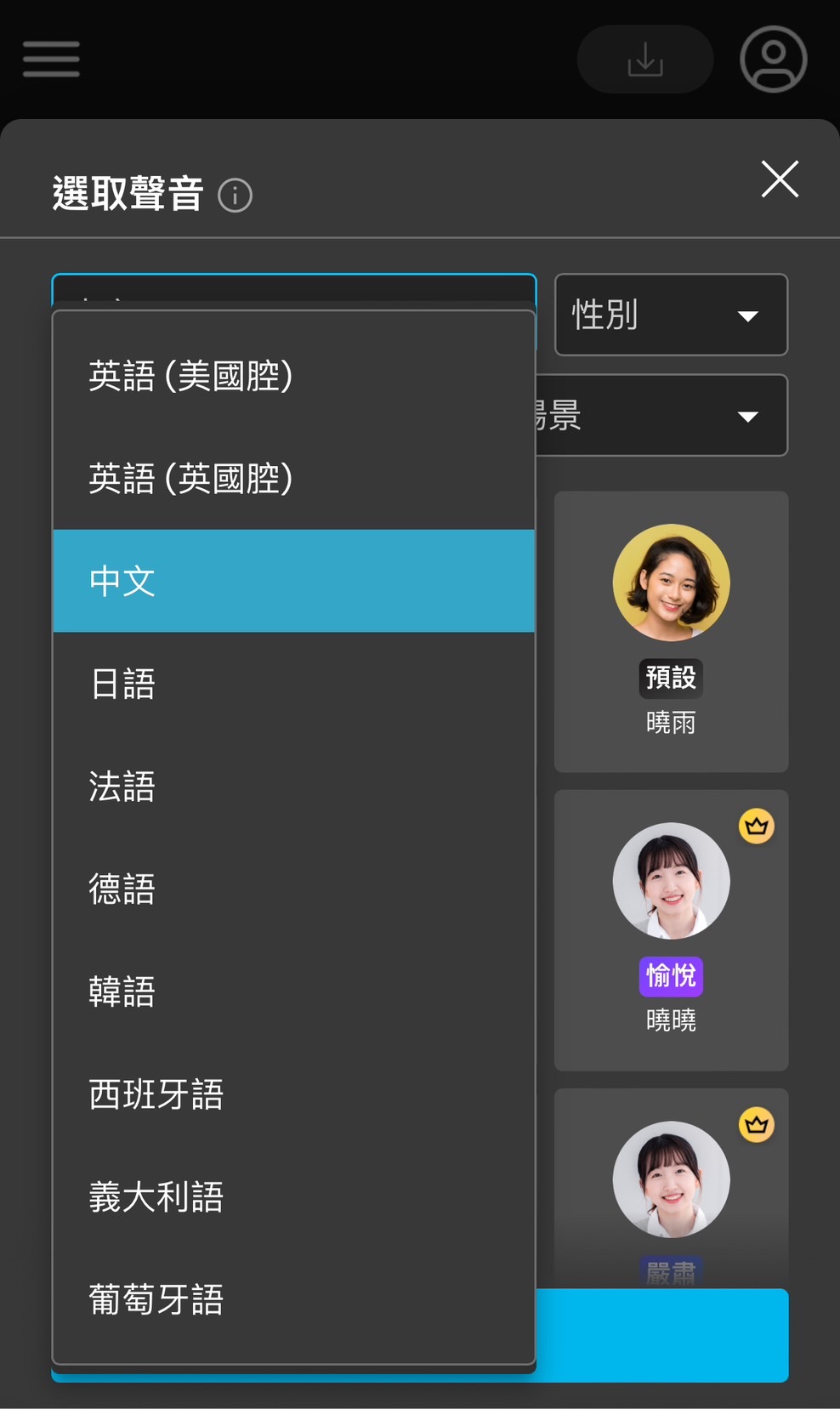Open the hamburger menu
Screen dimensions: 840x1409
pos(51,59)
